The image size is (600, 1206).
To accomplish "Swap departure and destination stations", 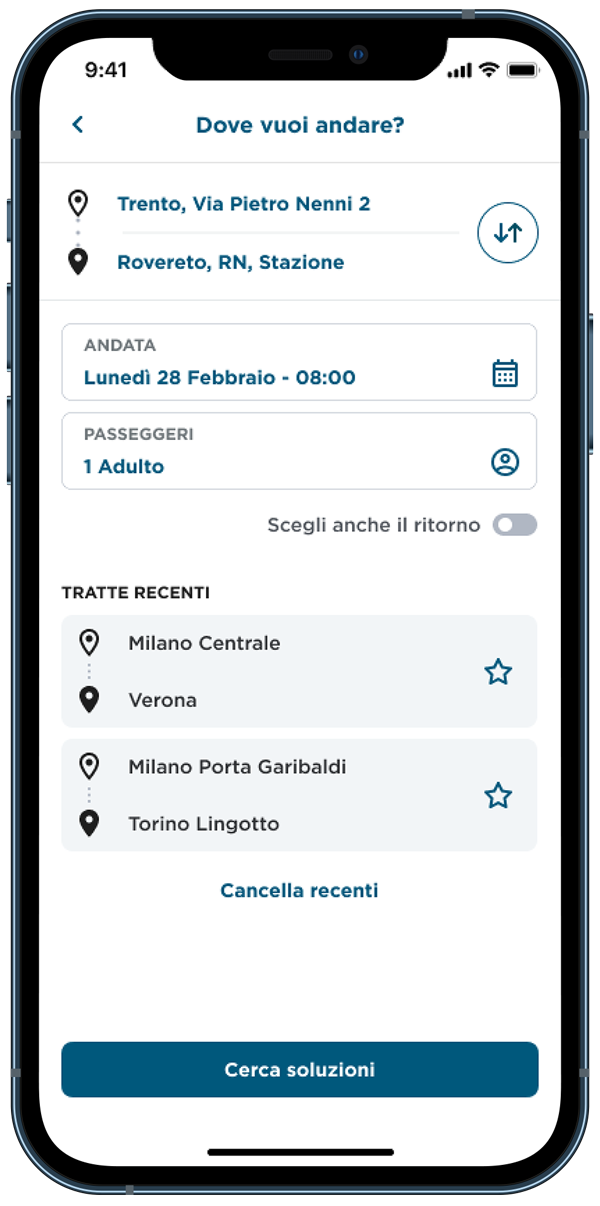I will pyautogui.click(x=508, y=233).
